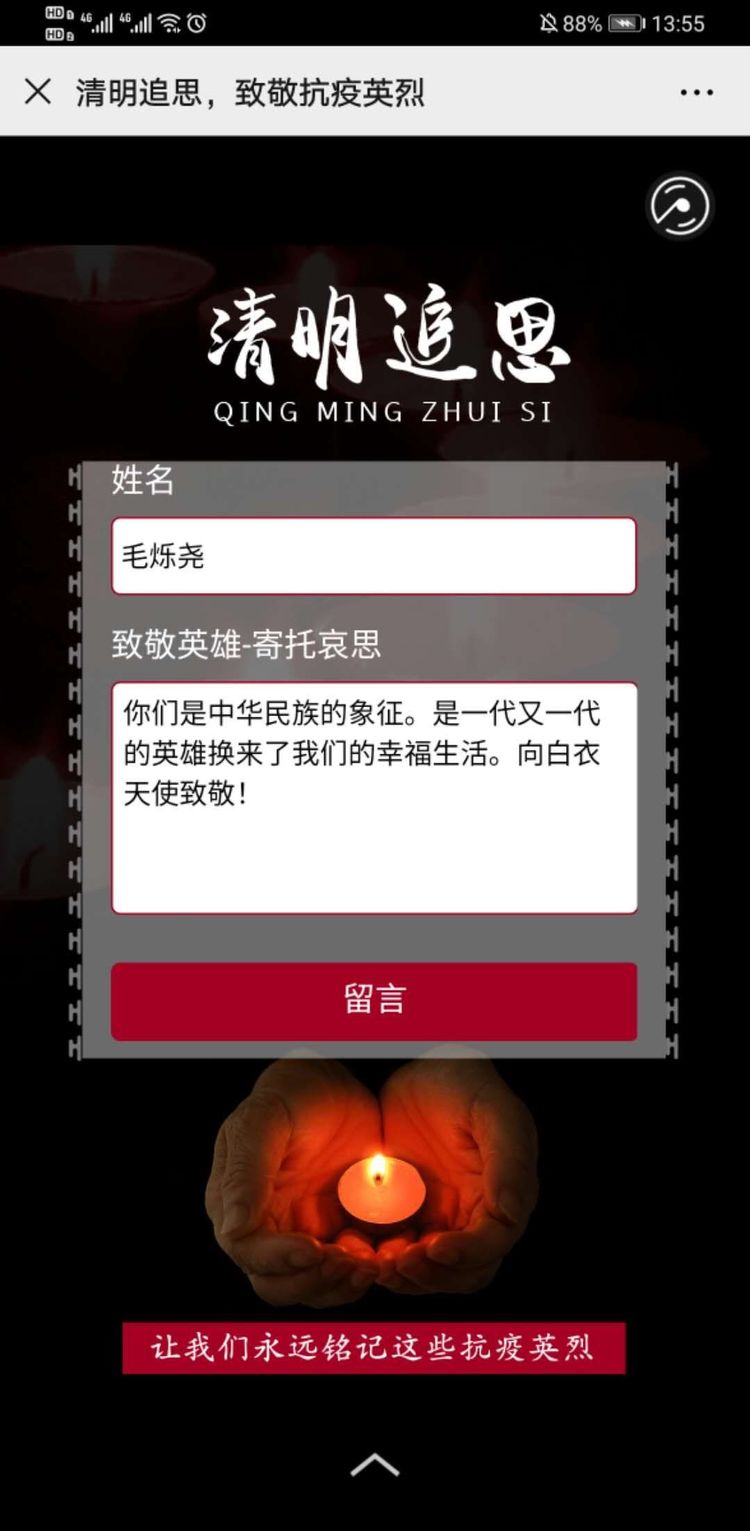
Task: Tap the up arrow to go to next page
Action: coord(375,1466)
